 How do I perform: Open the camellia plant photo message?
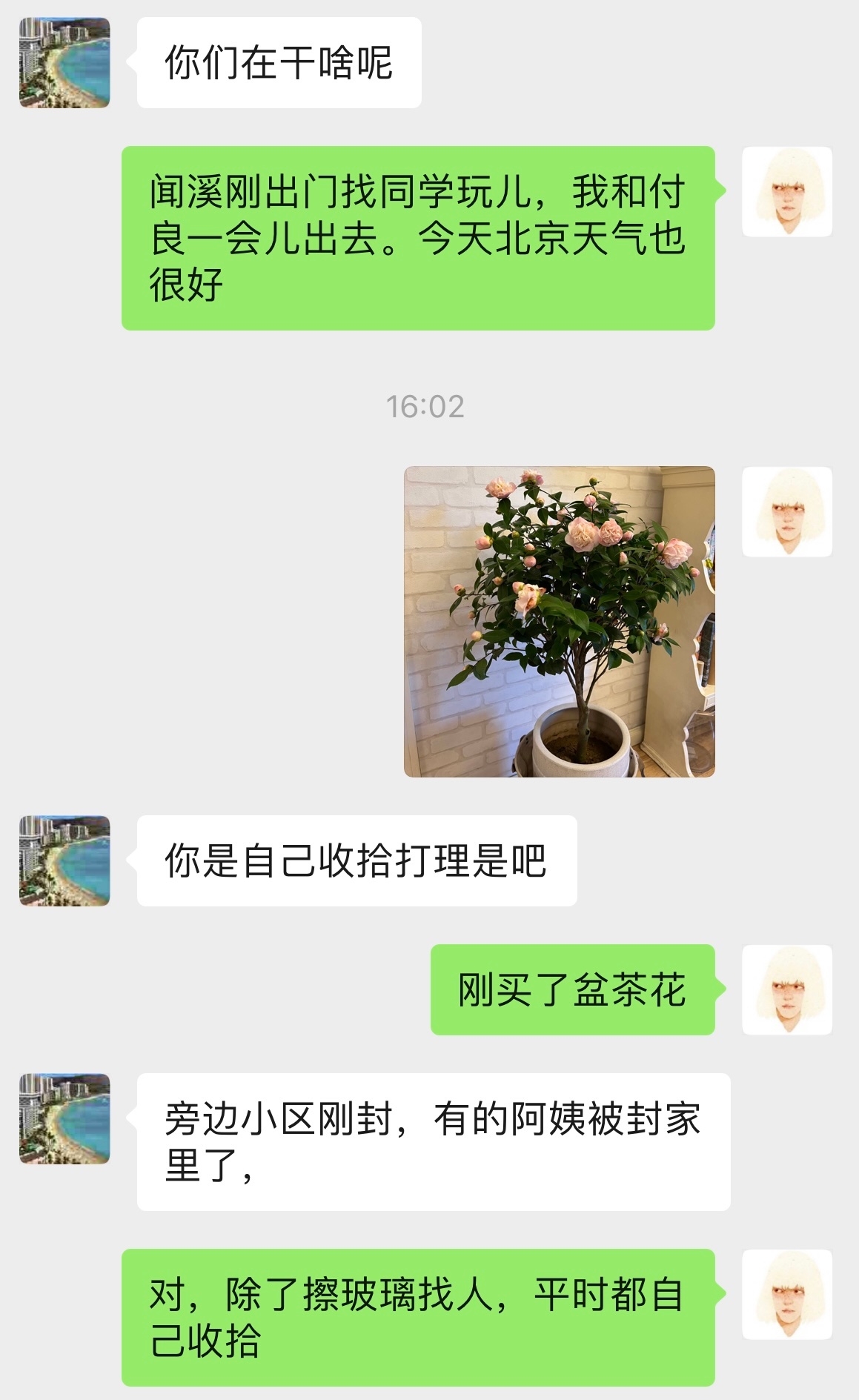pyautogui.click(x=559, y=621)
